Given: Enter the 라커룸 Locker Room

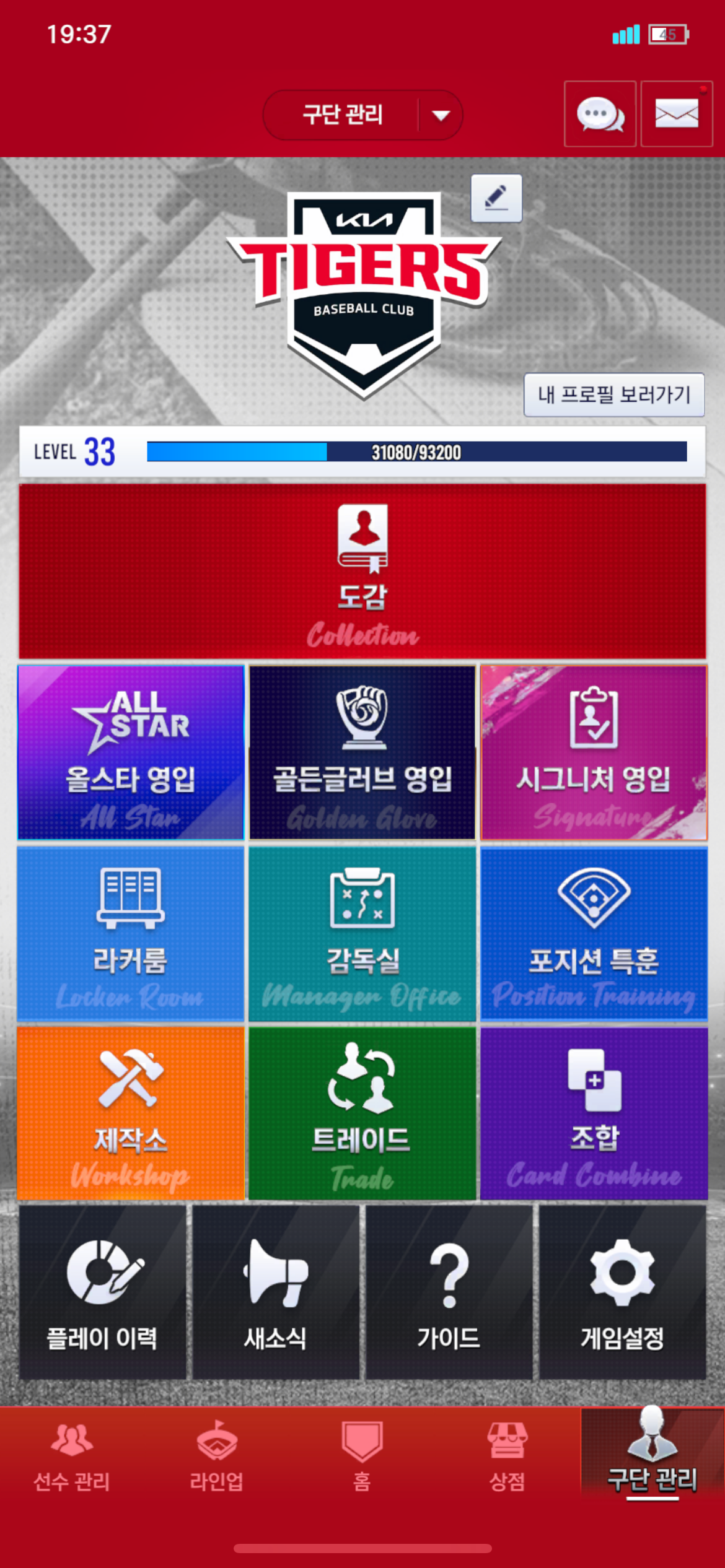Looking at the screenshot, I should (x=131, y=933).
